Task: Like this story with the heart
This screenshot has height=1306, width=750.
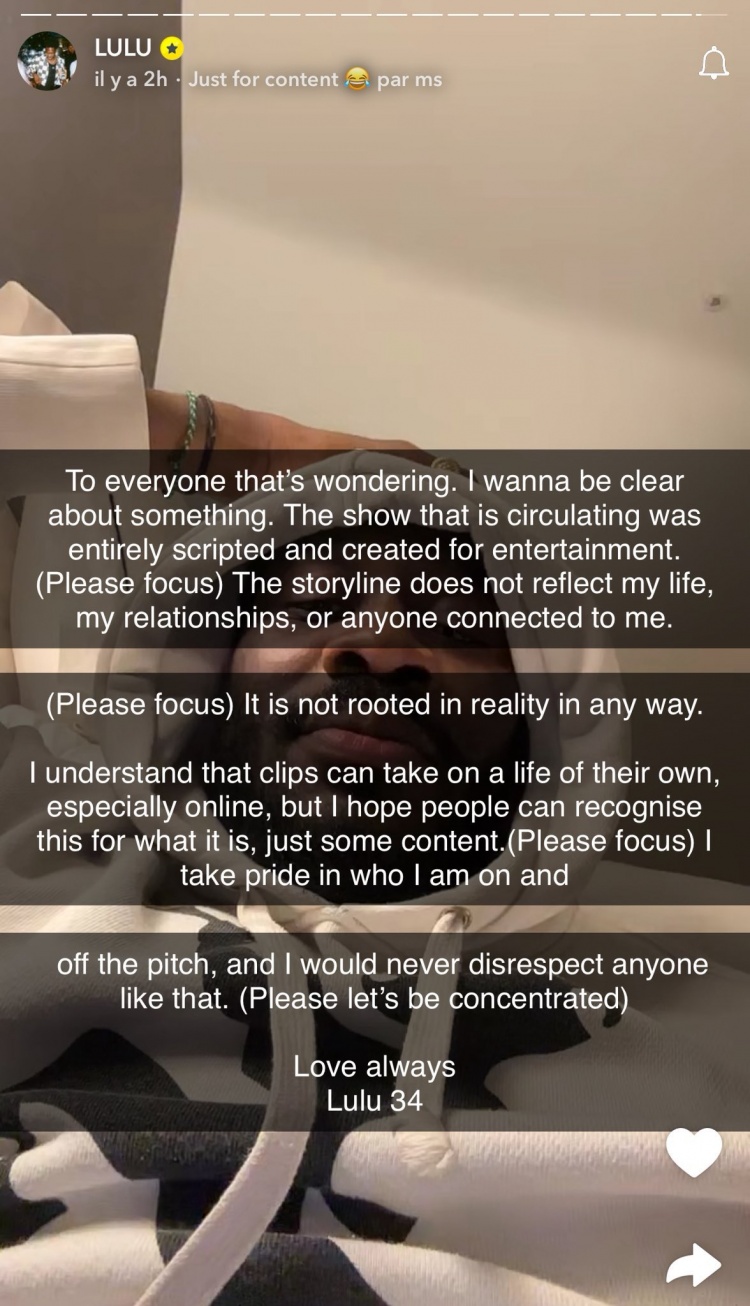Action: click(694, 1151)
